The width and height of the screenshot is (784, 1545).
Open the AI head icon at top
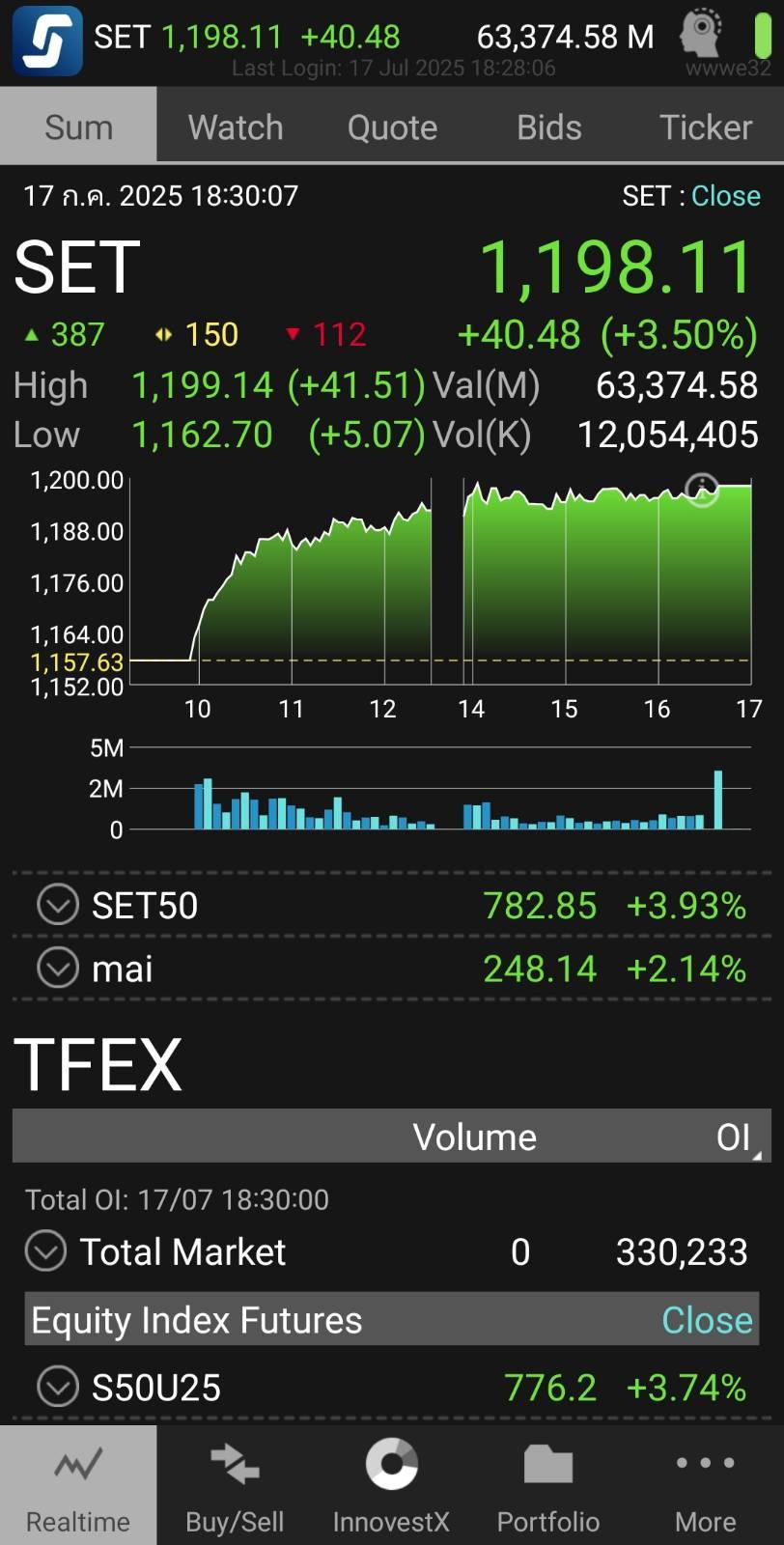point(702,33)
